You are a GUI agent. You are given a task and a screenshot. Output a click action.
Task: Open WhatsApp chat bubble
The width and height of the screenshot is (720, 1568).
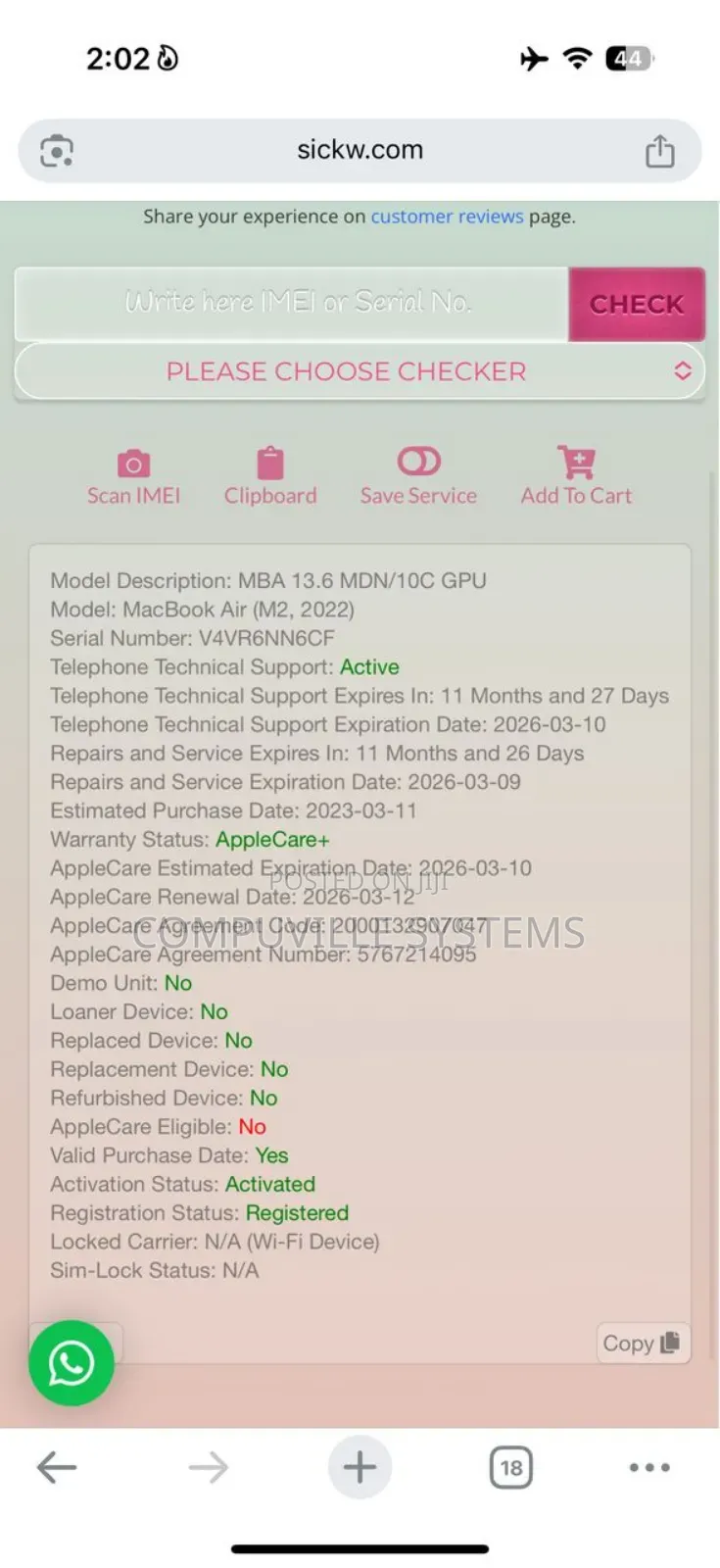click(x=72, y=1363)
